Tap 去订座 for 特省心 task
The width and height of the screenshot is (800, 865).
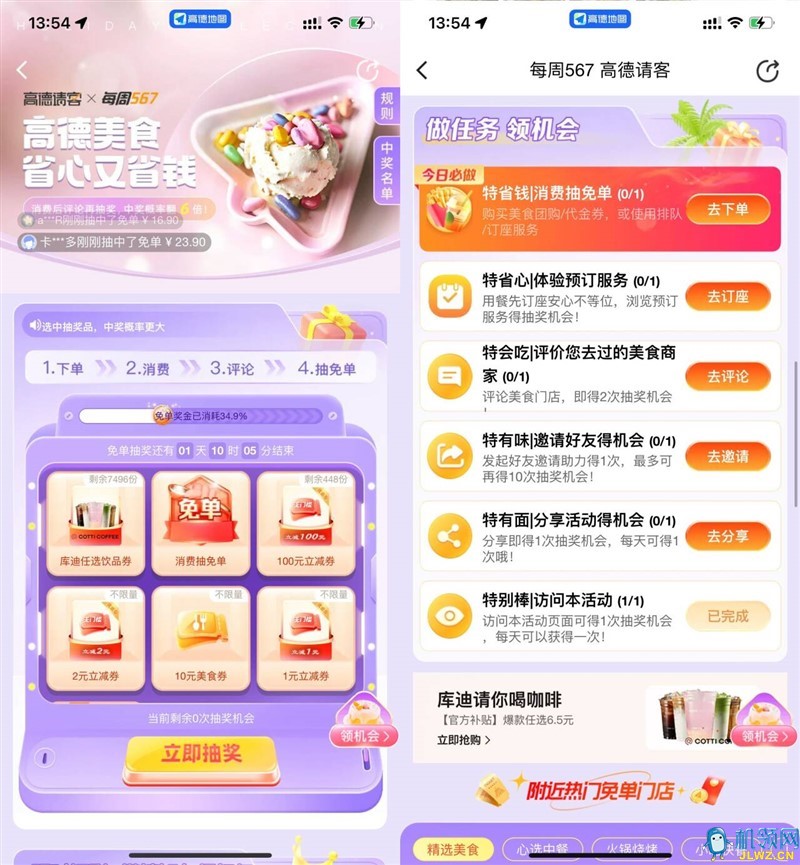click(x=727, y=296)
